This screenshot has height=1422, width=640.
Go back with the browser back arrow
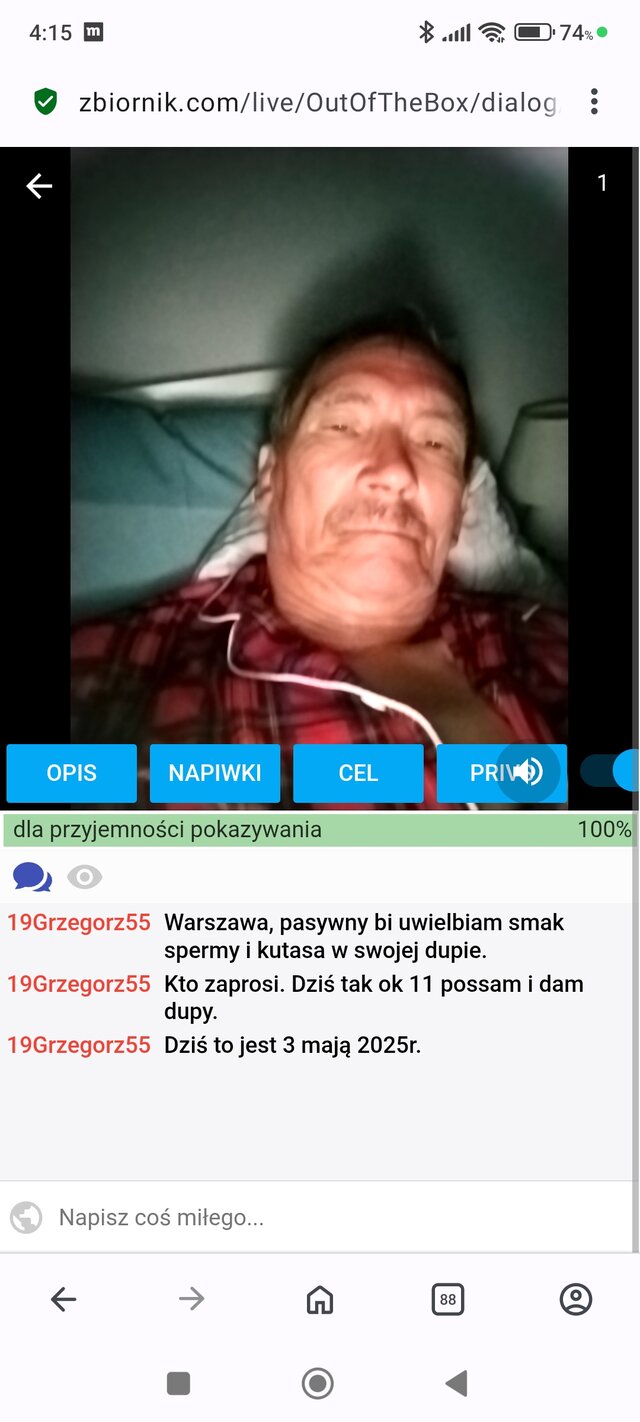(64, 1300)
